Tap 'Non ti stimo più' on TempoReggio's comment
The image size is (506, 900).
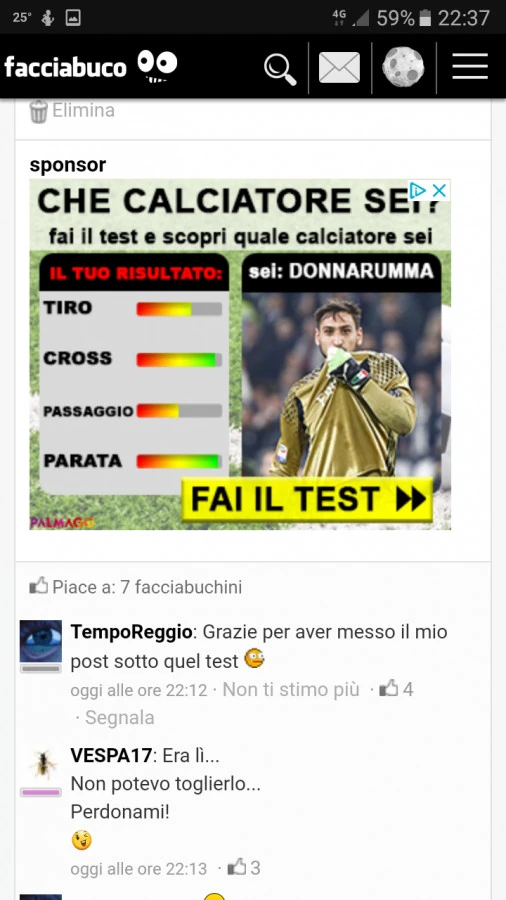(x=291, y=689)
